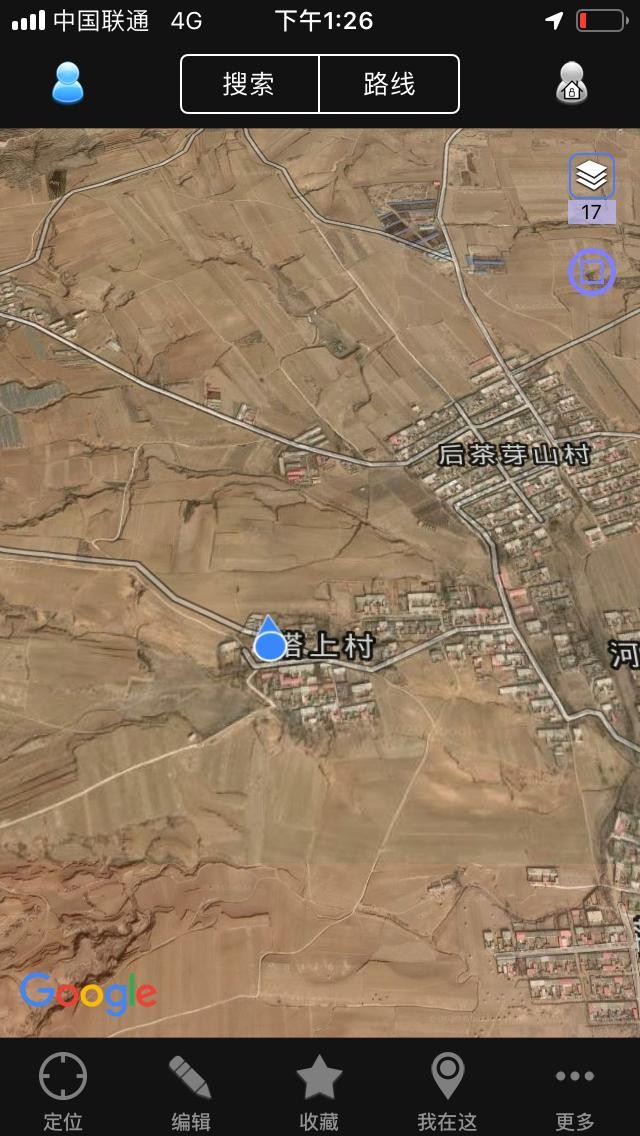The width and height of the screenshot is (640, 1136).
Task: Open the map layers button
Action: pyautogui.click(x=592, y=178)
